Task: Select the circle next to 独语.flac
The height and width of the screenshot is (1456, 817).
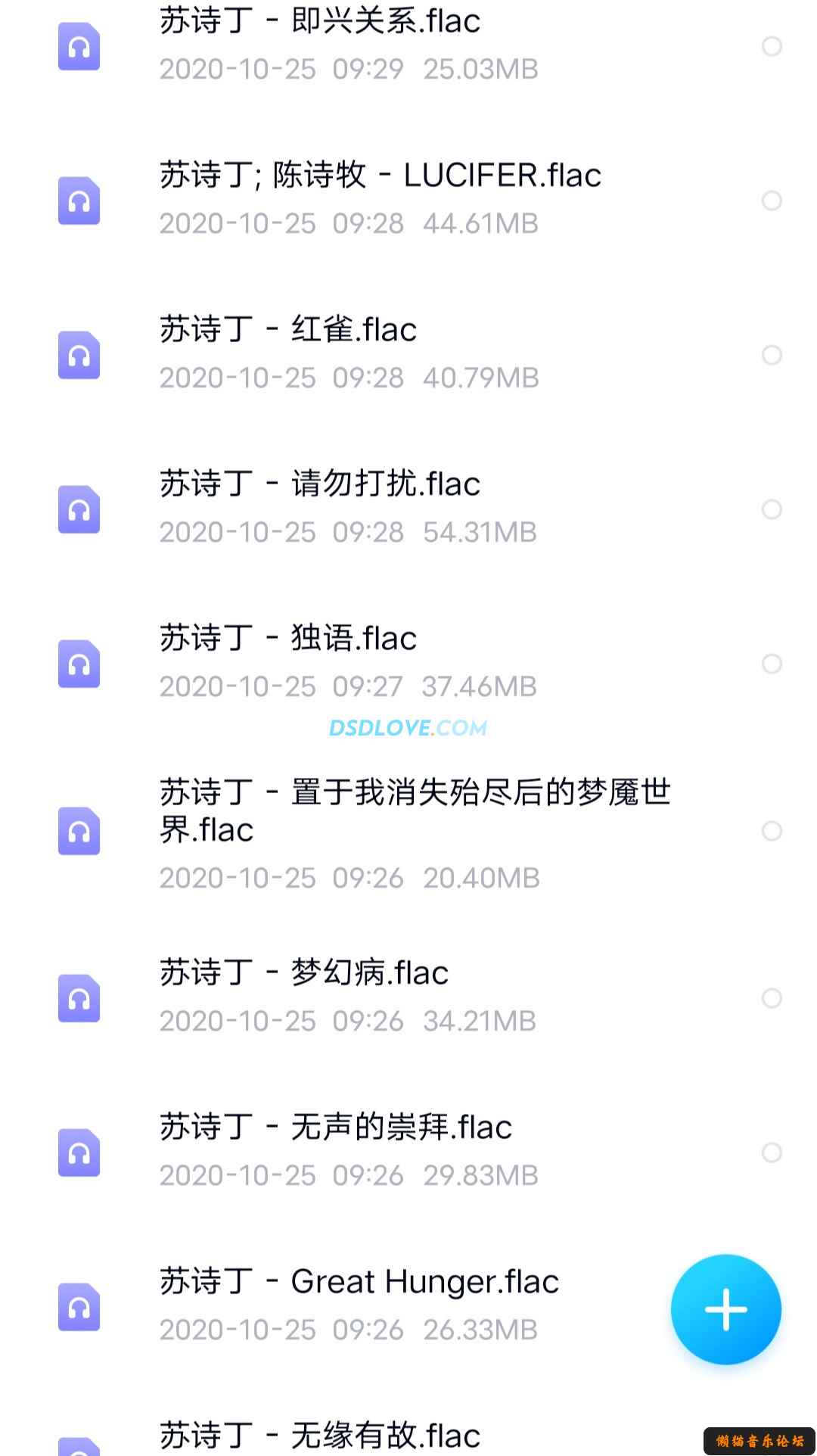Action: click(772, 664)
